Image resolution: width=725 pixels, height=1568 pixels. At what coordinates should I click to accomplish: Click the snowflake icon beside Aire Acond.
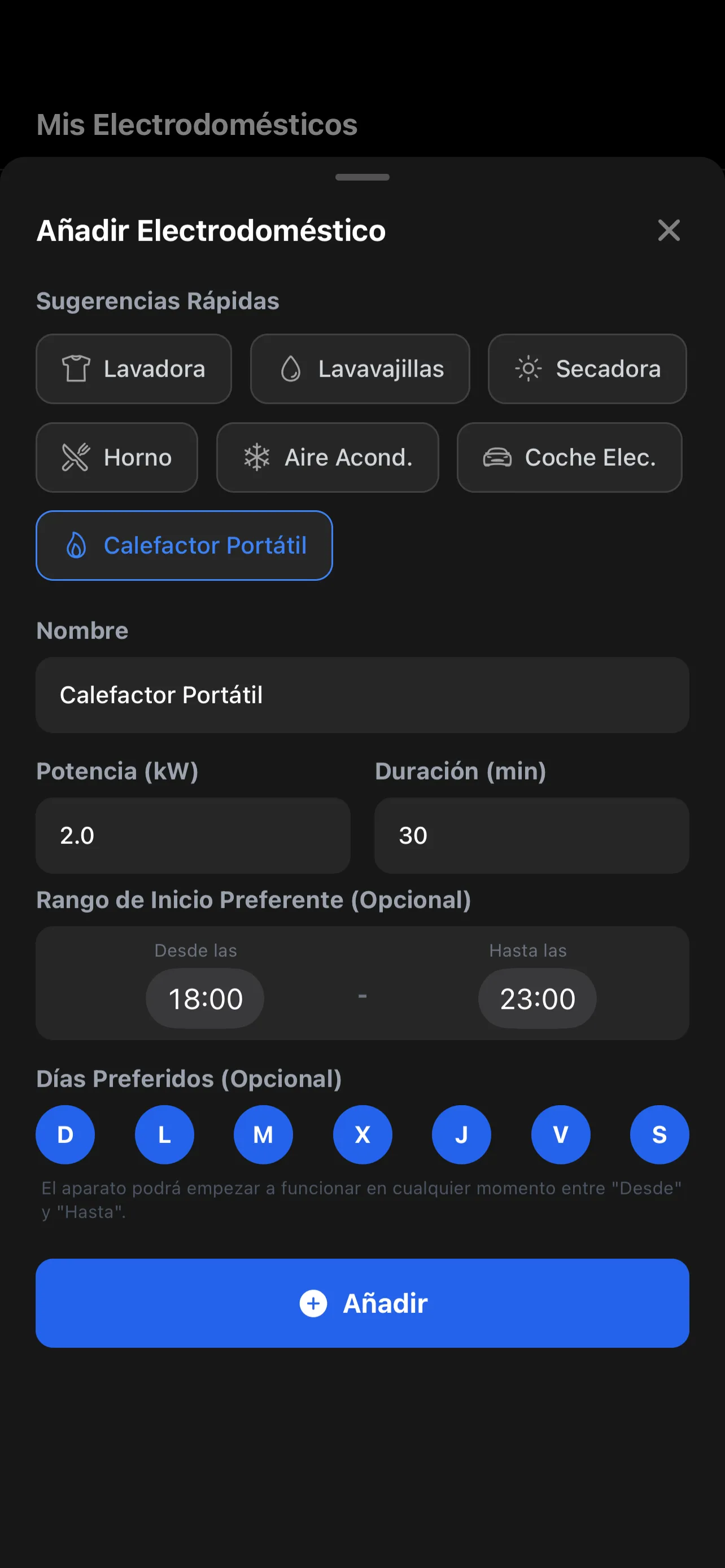256,457
